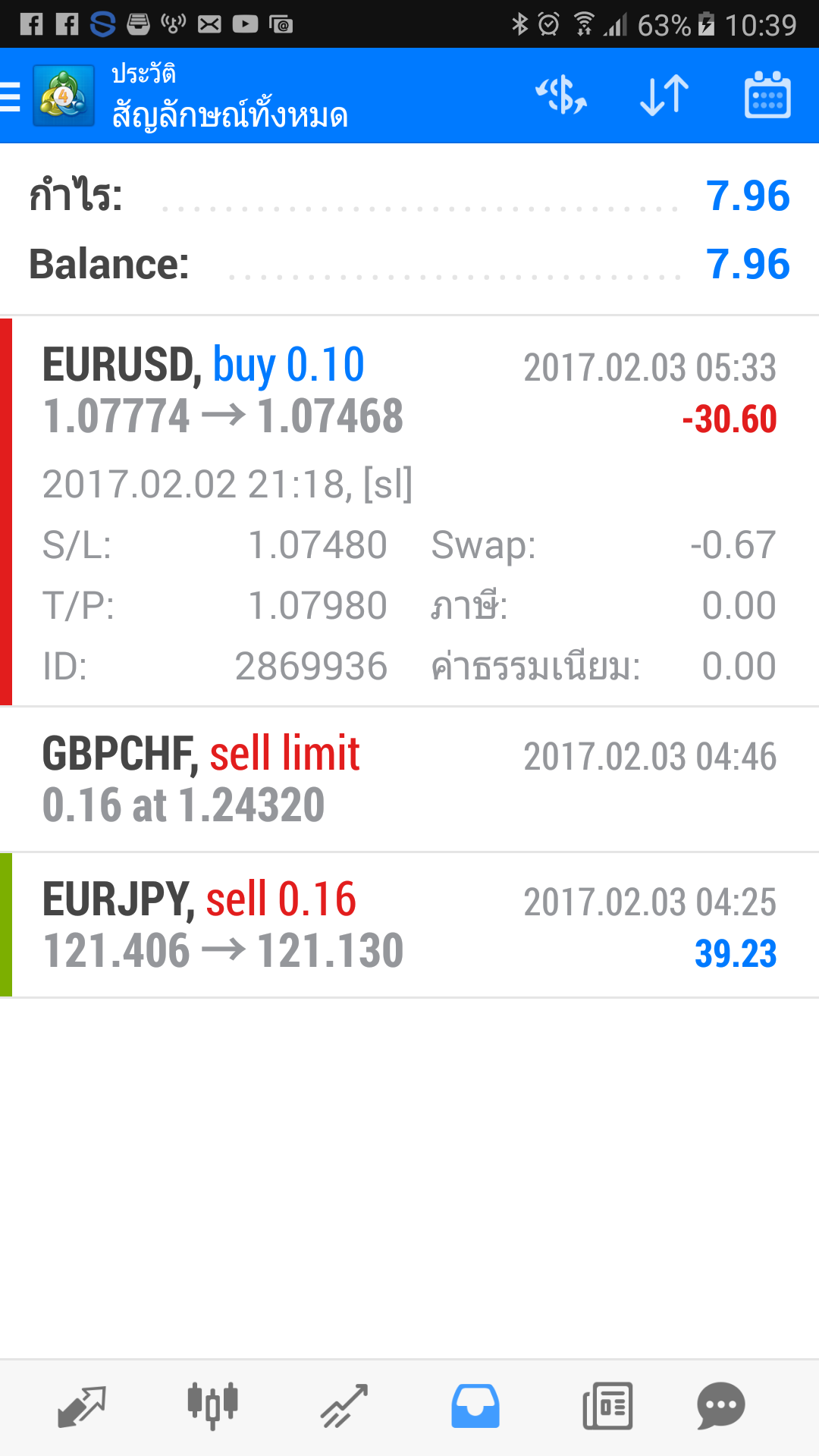Tap the sort arrows icon

coord(664,96)
